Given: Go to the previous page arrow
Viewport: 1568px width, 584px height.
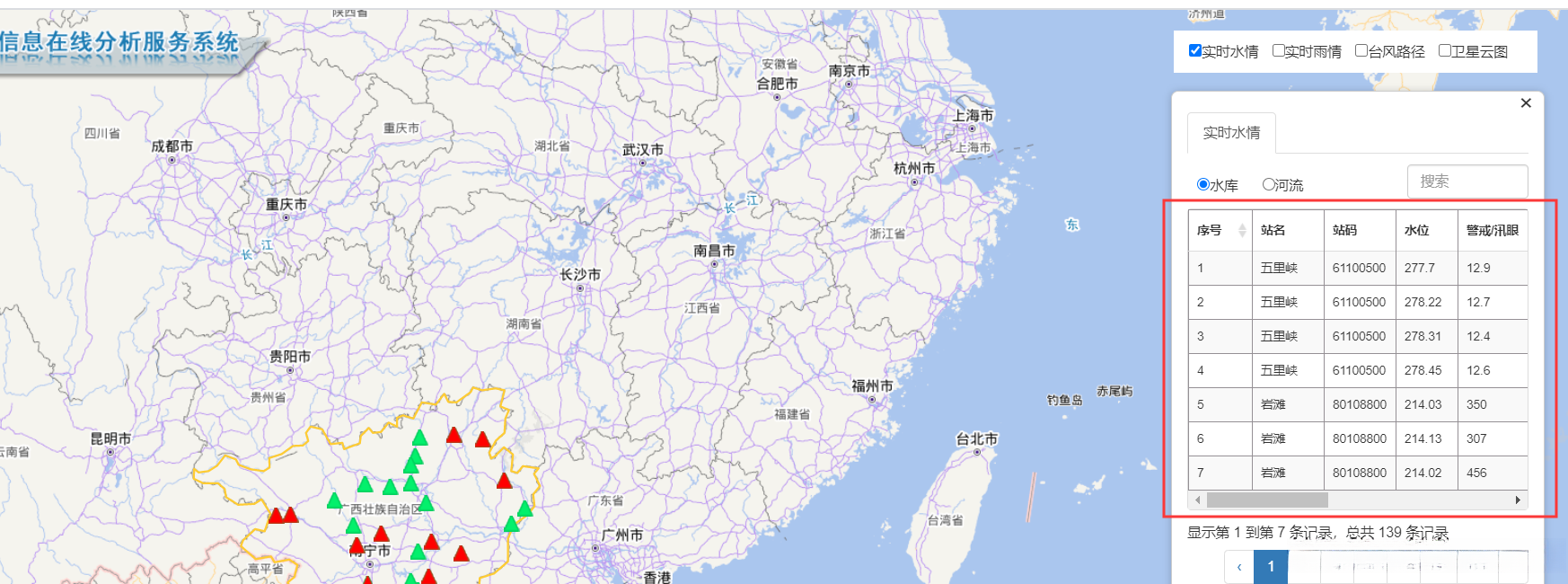Looking at the screenshot, I should click(1239, 567).
